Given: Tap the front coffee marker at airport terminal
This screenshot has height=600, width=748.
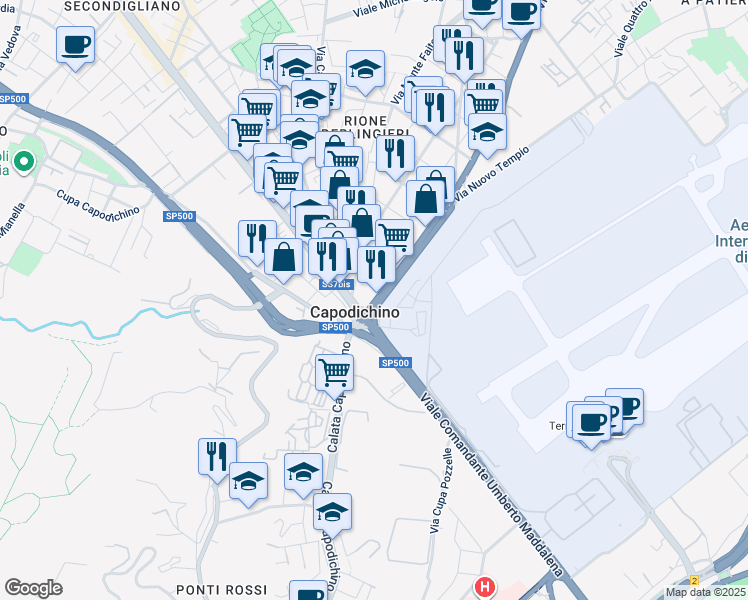Looking at the screenshot, I should click(591, 425).
